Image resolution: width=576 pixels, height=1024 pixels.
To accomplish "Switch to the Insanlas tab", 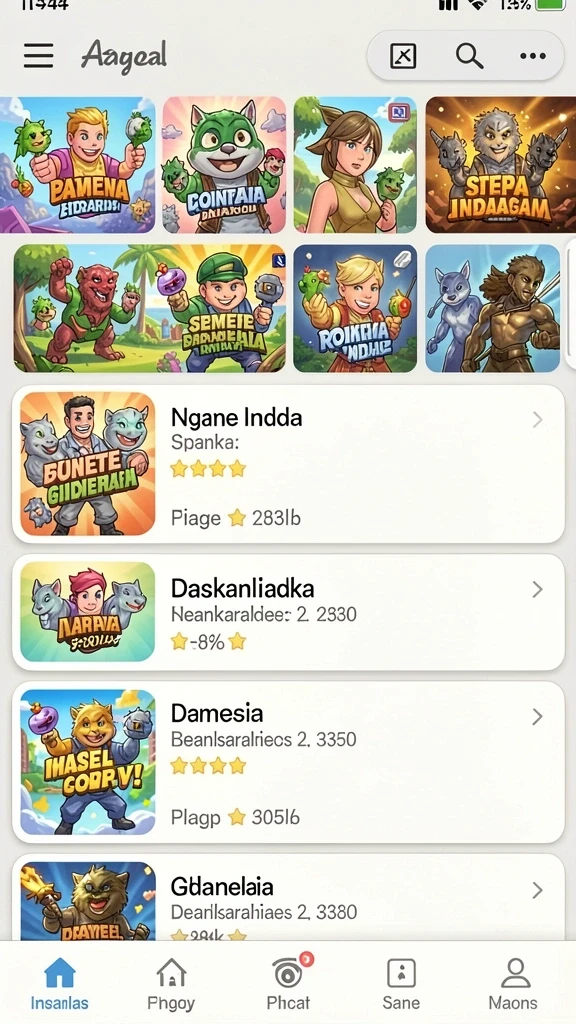I will 59,983.
